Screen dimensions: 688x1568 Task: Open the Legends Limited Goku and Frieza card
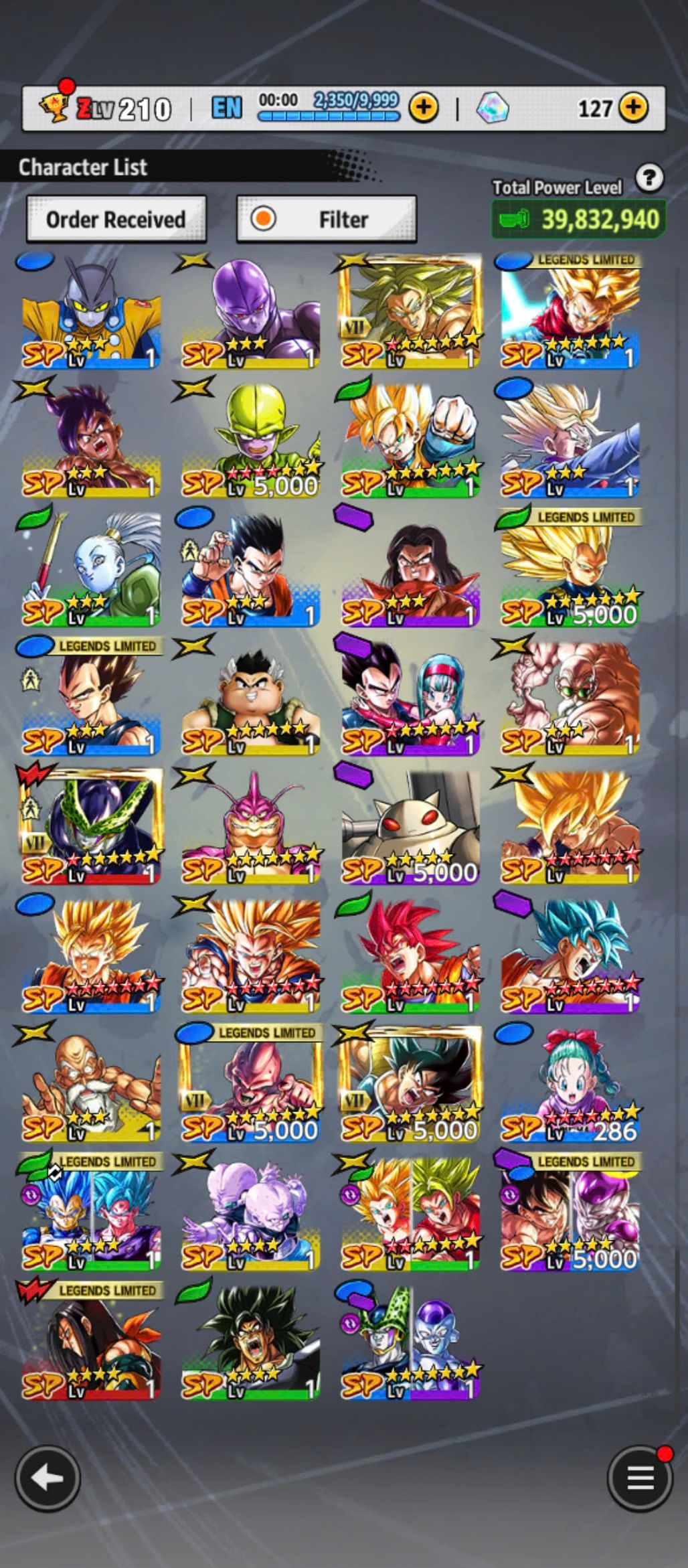570,1213
